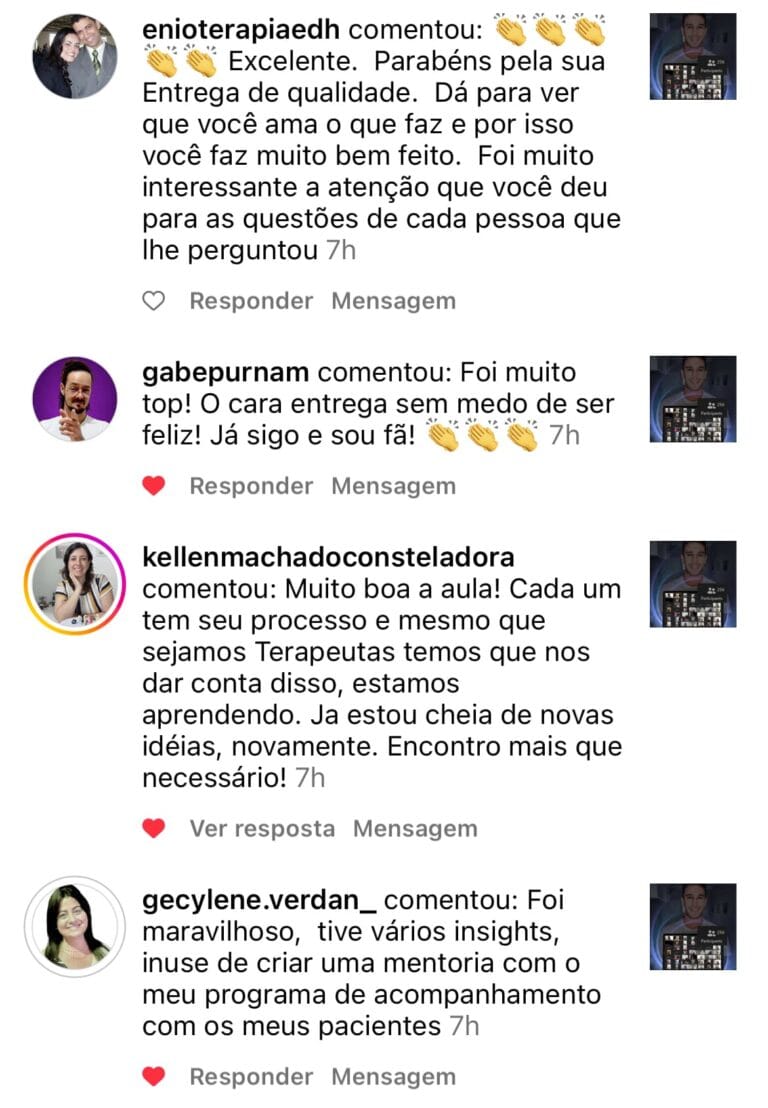The width and height of the screenshot is (768, 1108).
Task: Unlike gabepurnam's comment heart
Action: click(153, 486)
